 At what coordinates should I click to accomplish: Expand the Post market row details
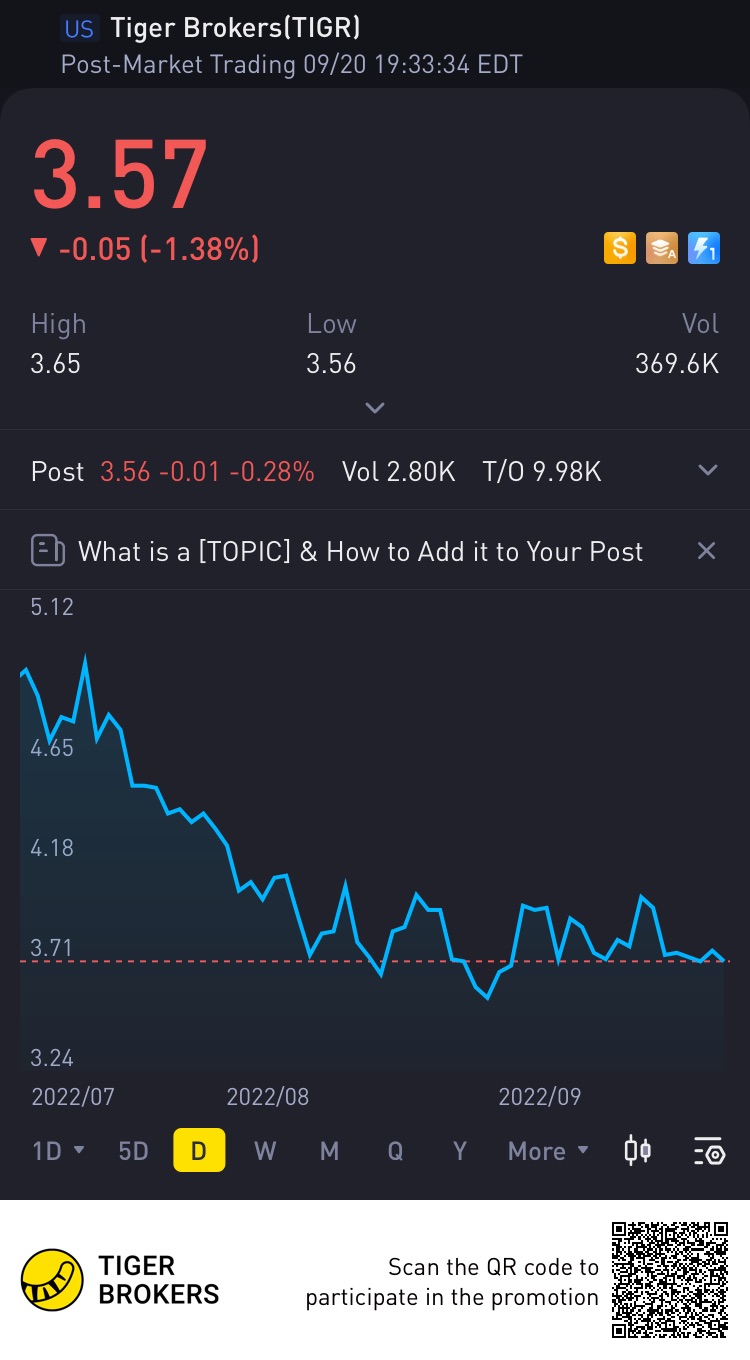pos(707,471)
